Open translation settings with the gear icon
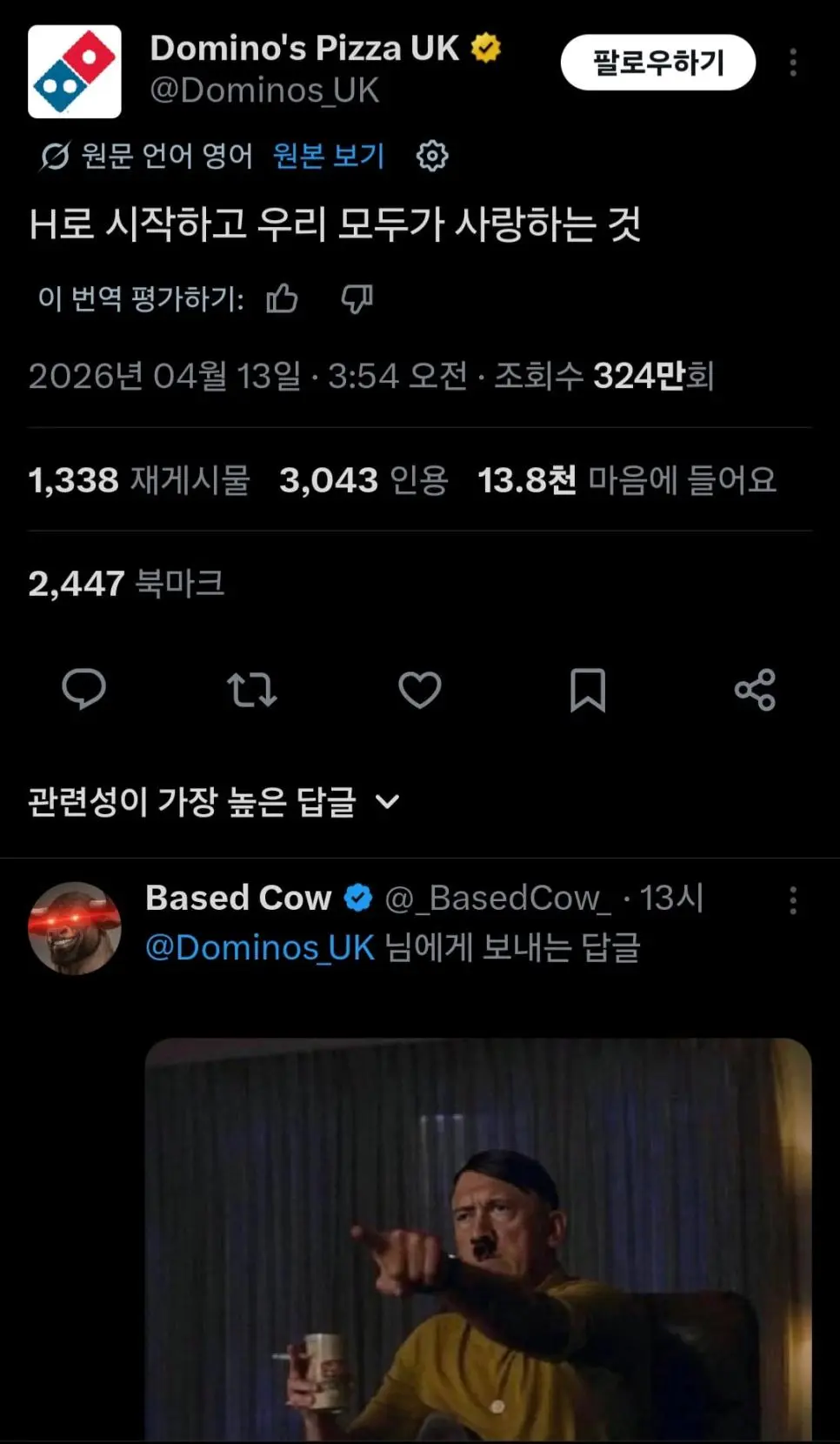This screenshot has width=840, height=1444. point(432,155)
